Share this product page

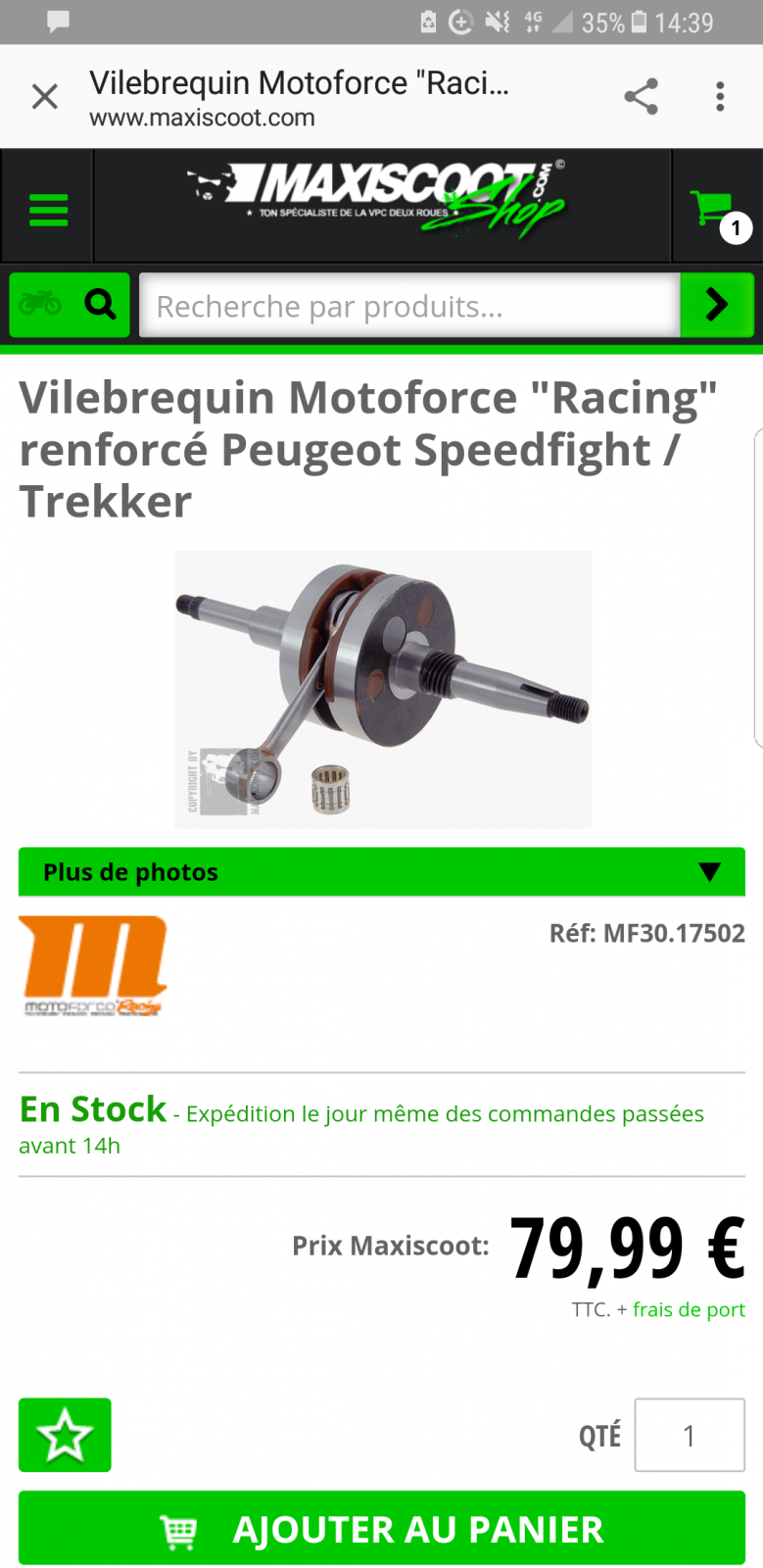pyautogui.click(x=641, y=96)
